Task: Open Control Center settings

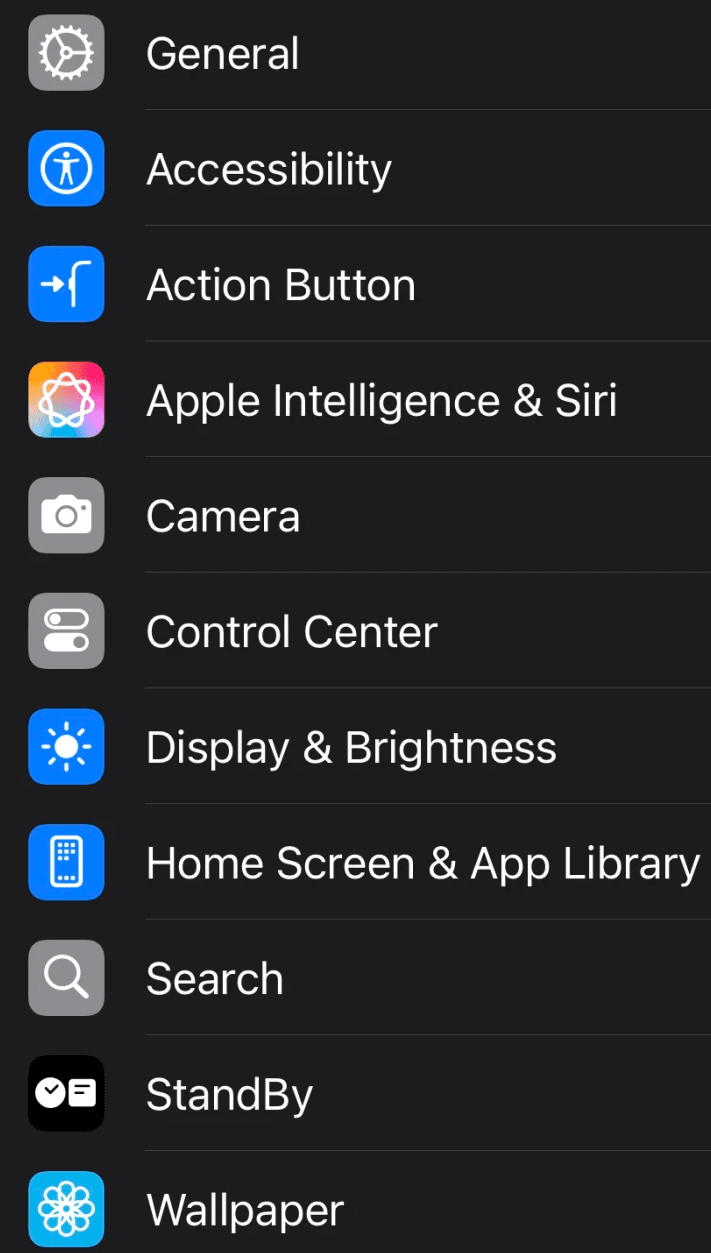Action: click(291, 632)
